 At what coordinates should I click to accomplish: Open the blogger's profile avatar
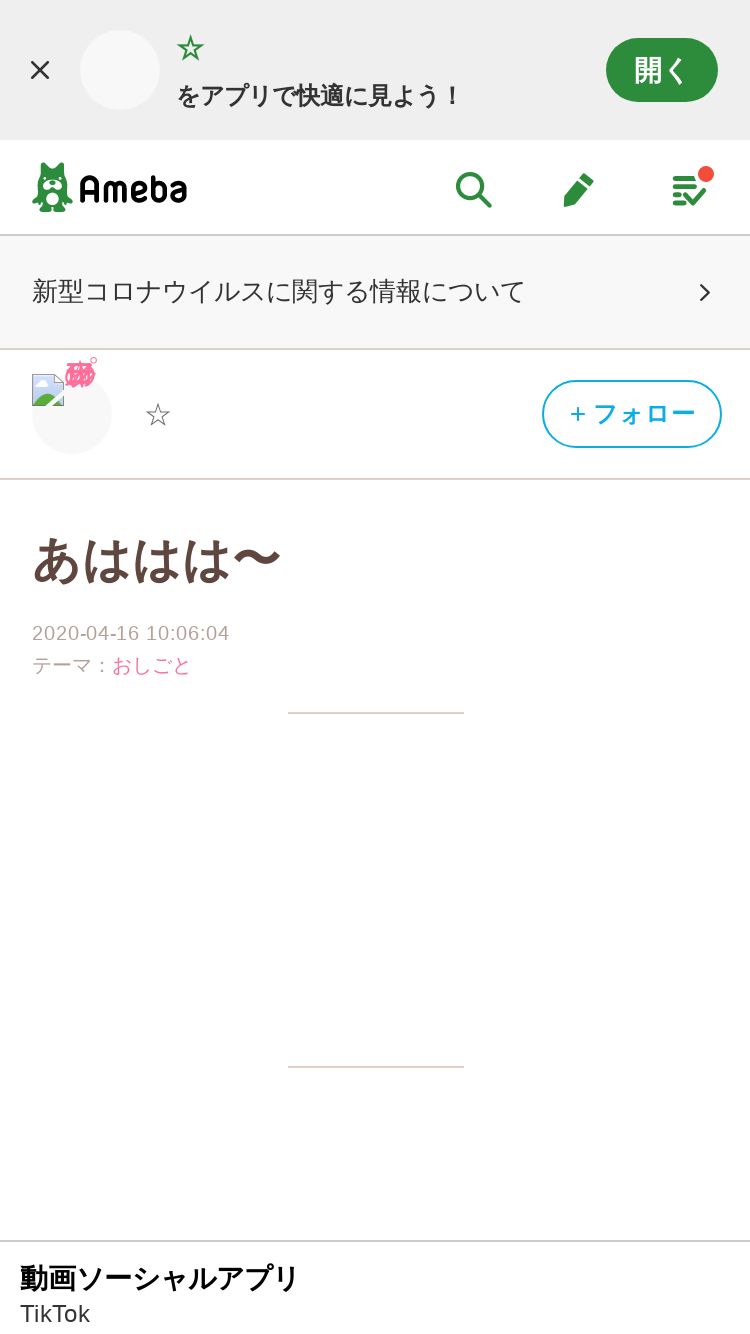(72, 414)
